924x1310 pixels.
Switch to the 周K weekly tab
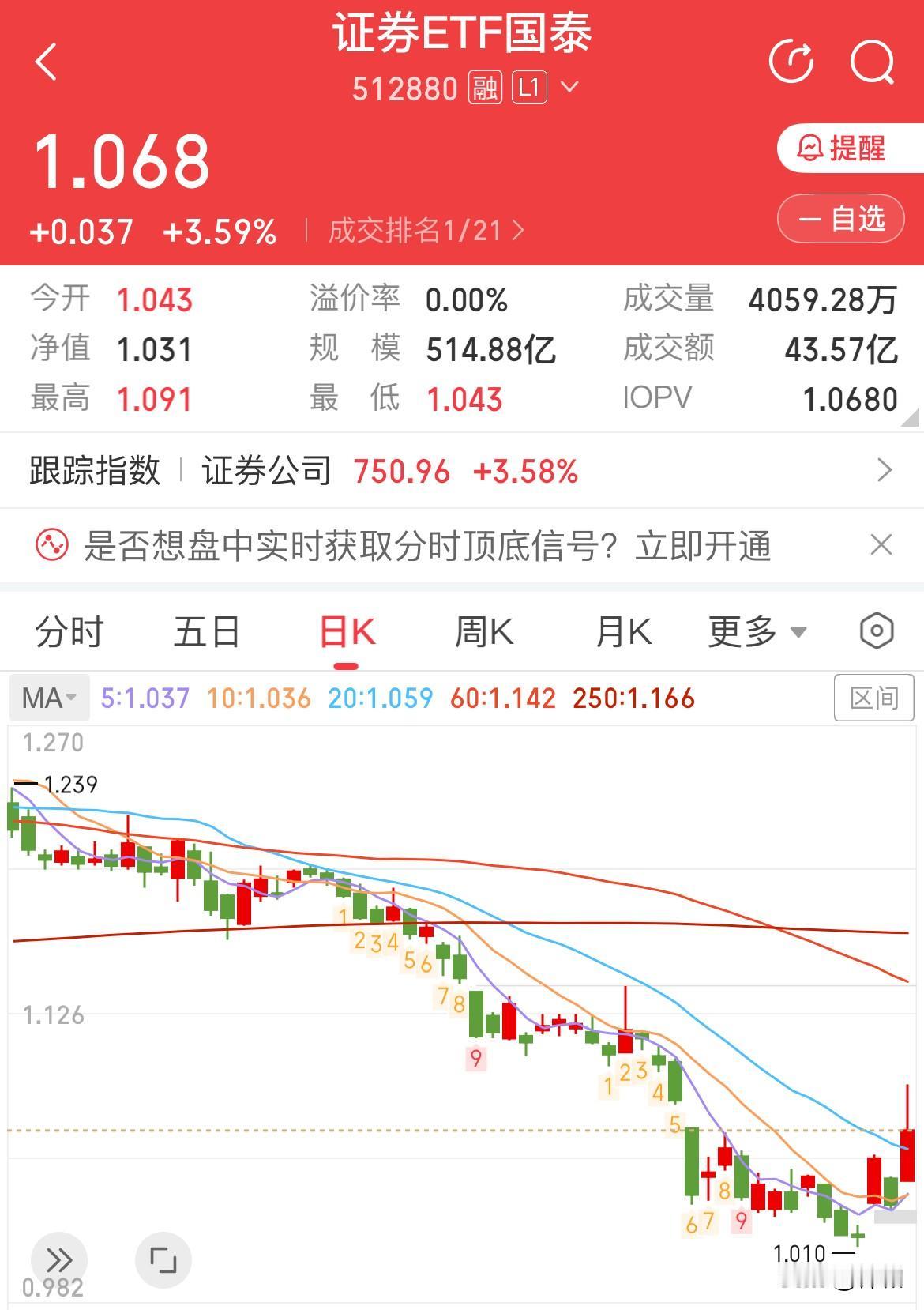coord(485,632)
